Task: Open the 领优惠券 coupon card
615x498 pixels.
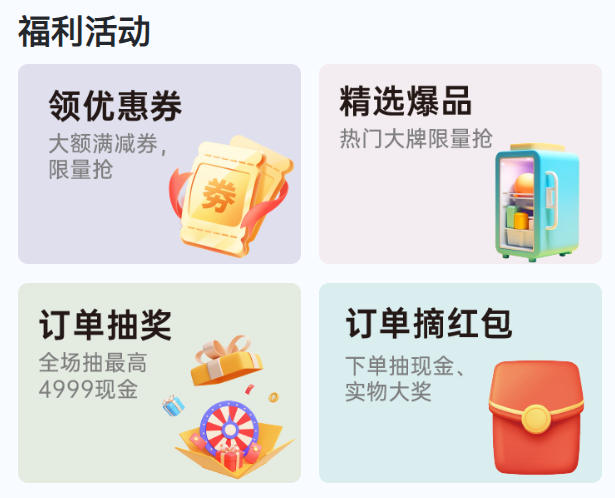Action: (x=159, y=164)
